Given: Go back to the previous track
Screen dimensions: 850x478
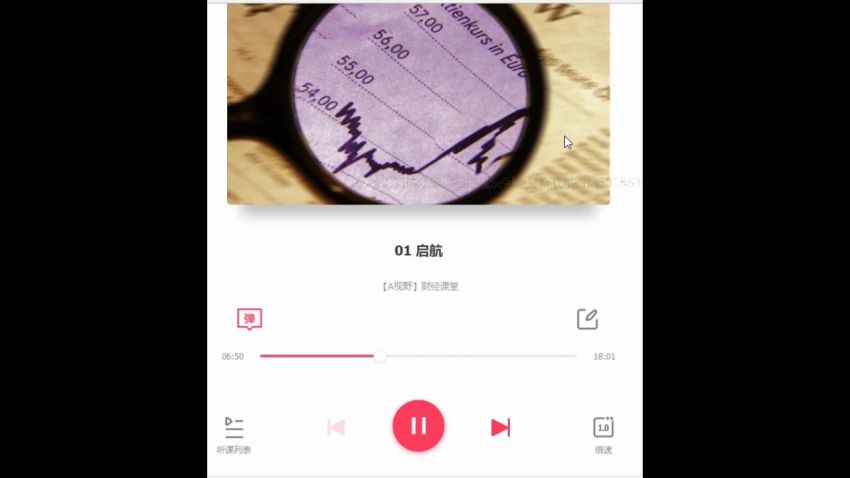Looking at the screenshot, I should [336, 427].
